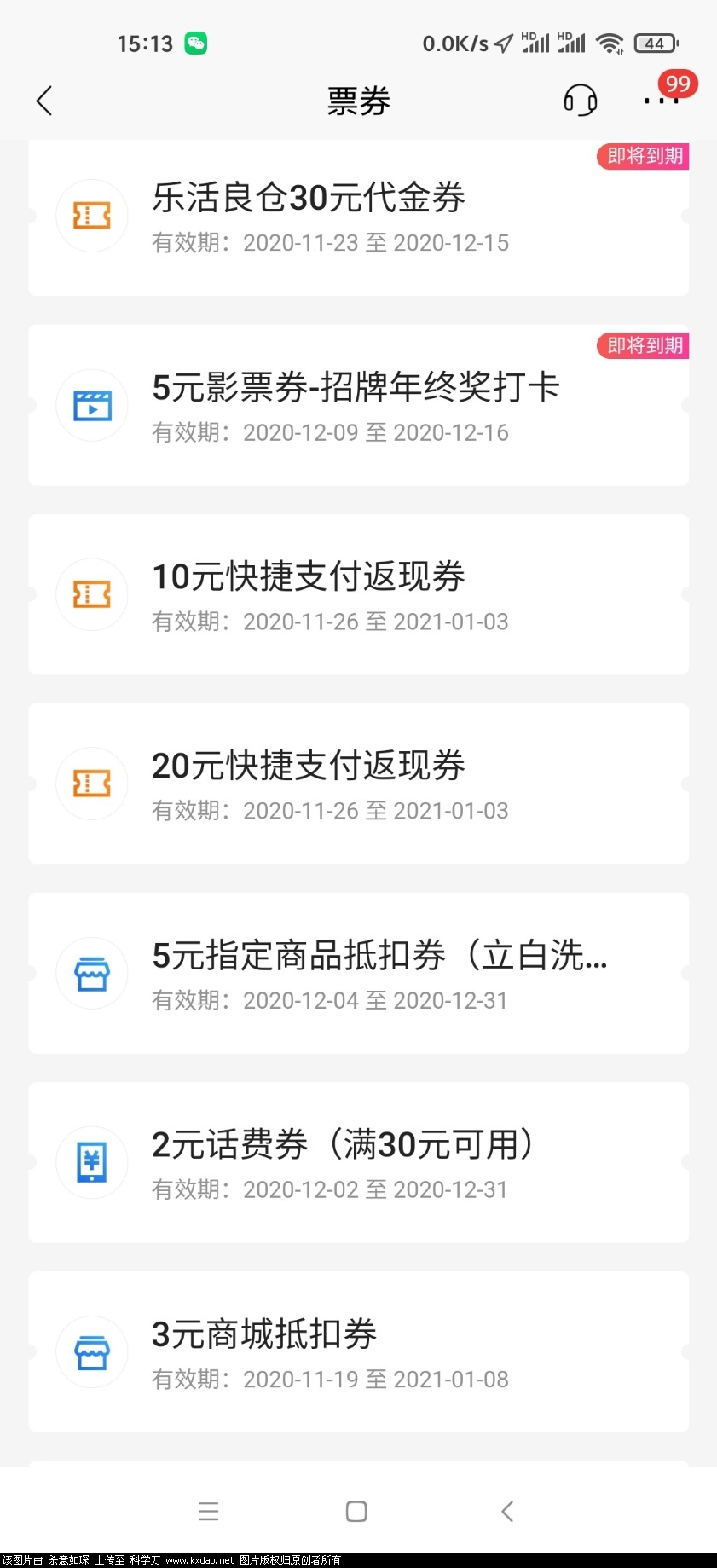Click the ticket icon of 20元快捷支付返现券
Screen dimensions: 717x1568
click(x=91, y=784)
